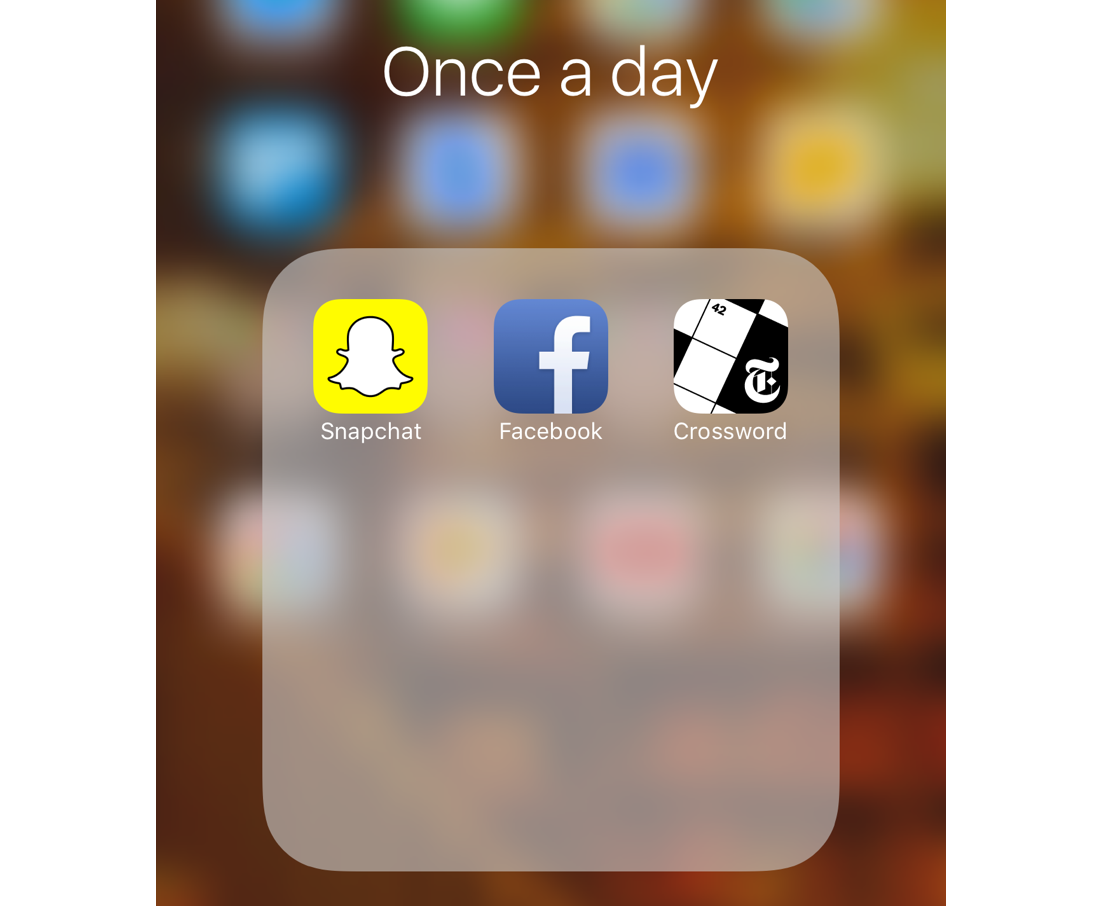Open the Snapchat app
The height and width of the screenshot is (908, 1098).
tap(370, 356)
